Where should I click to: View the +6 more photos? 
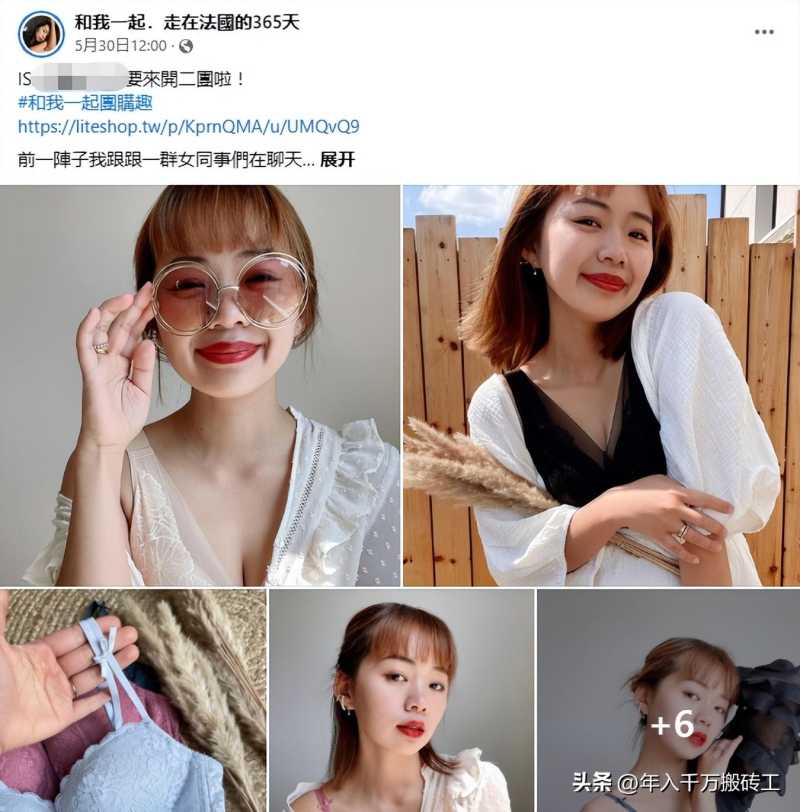pos(668,700)
